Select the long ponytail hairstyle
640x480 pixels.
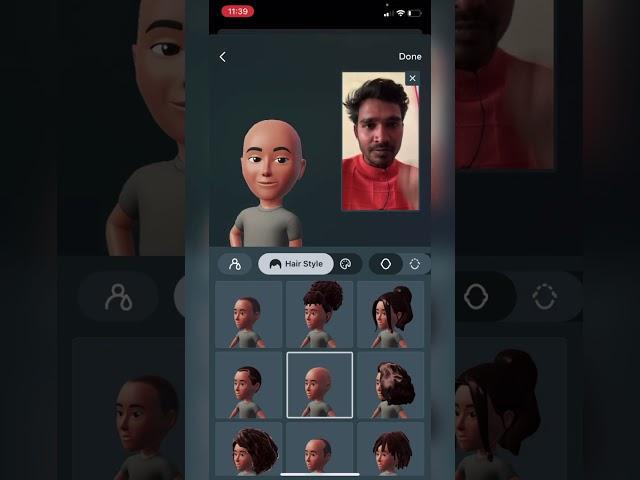(x=390, y=314)
